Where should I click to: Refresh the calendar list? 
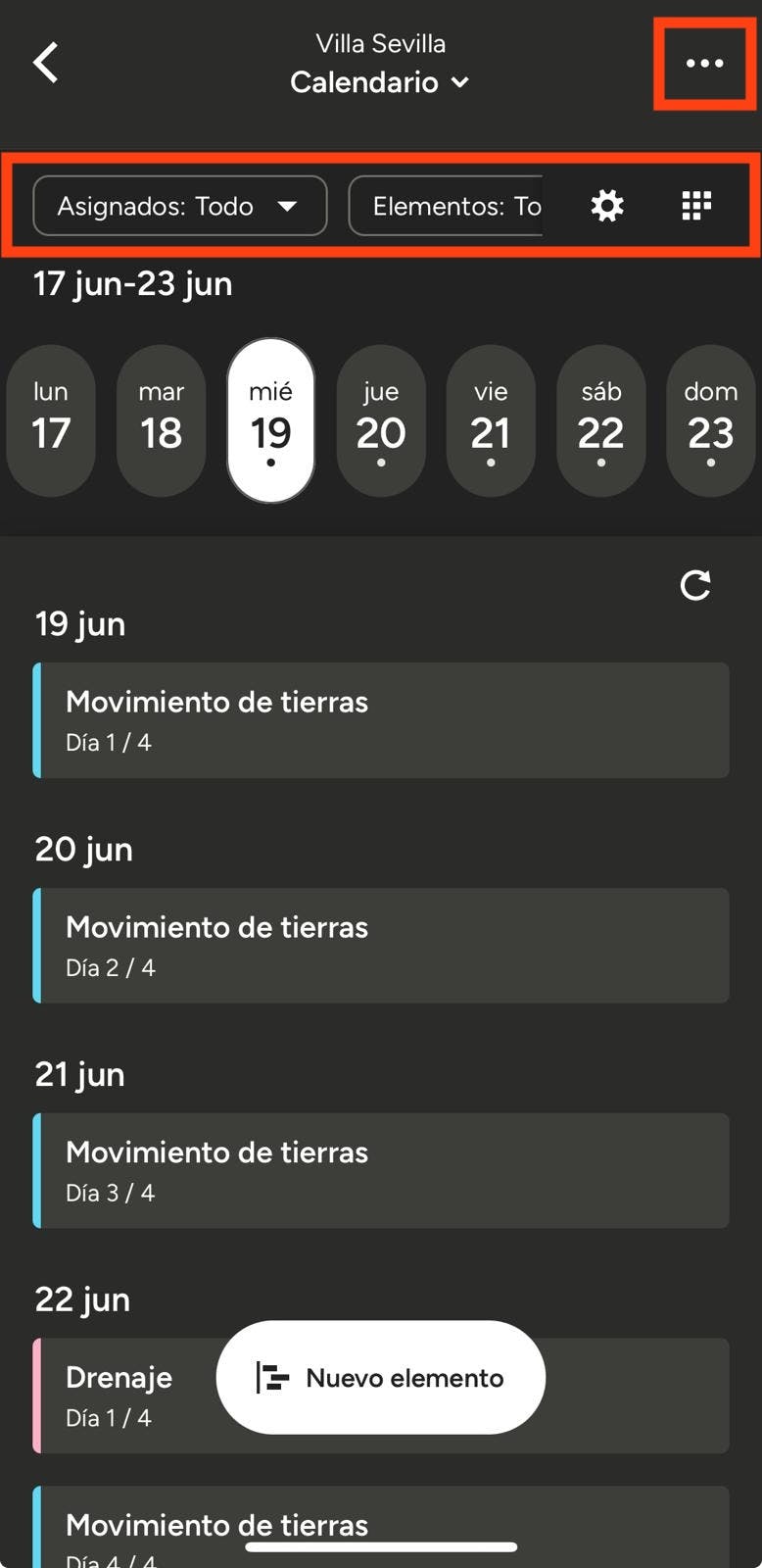click(695, 586)
